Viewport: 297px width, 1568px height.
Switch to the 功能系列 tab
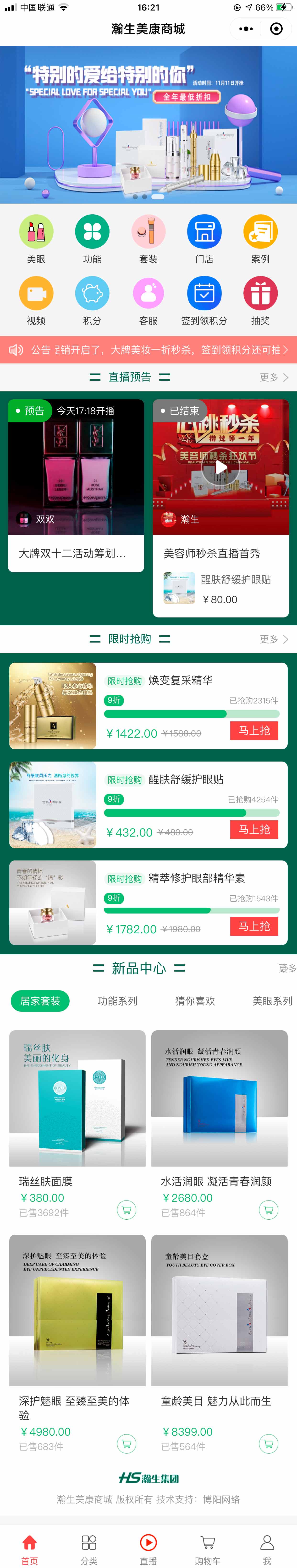click(117, 1001)
